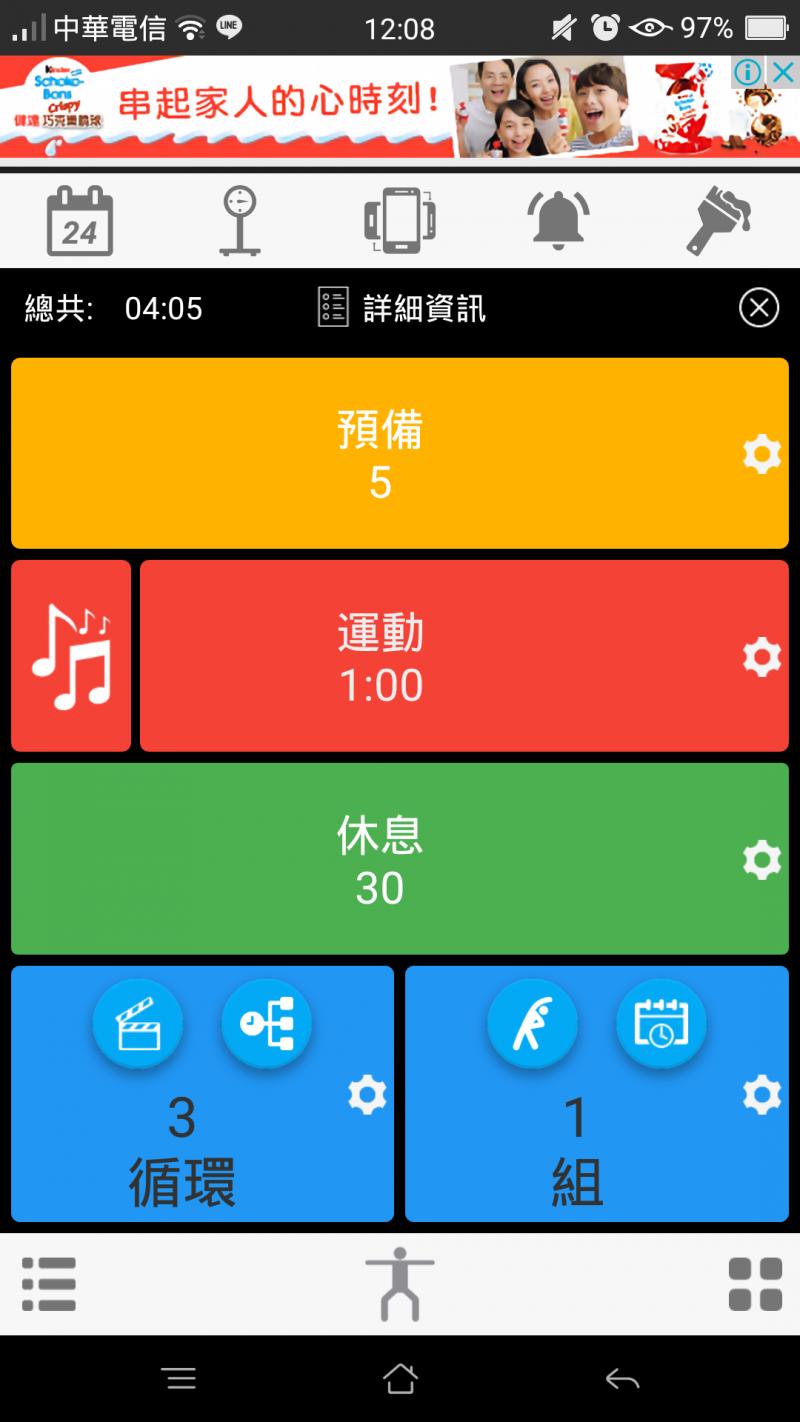Open settings gear for 休息
Image resolution: width=800 pixels, height=1422 pixels.
coord(762,860)
